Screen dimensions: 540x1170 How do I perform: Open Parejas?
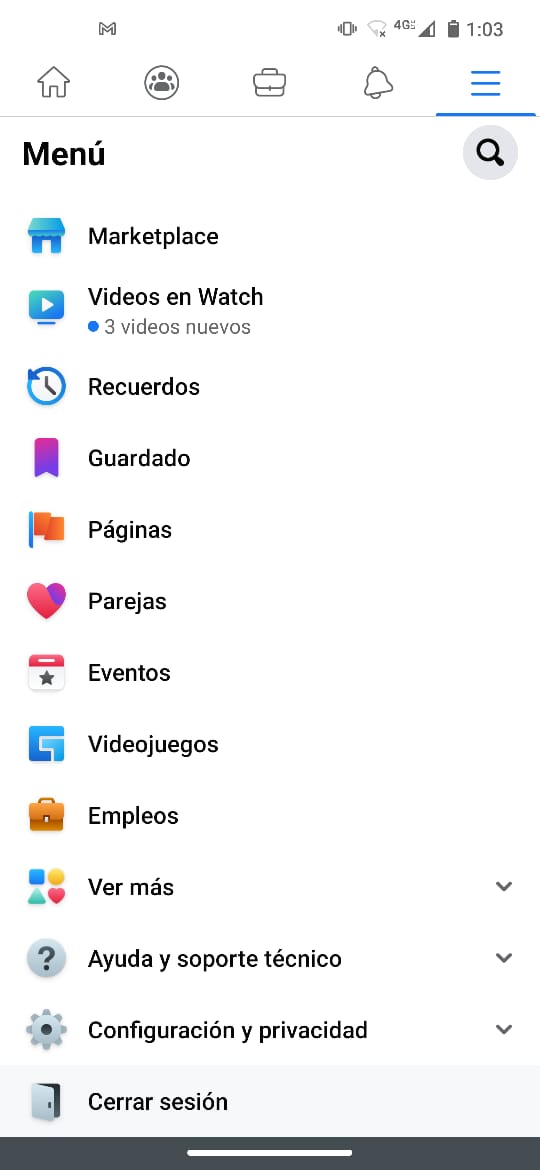[x=270, y=601]
